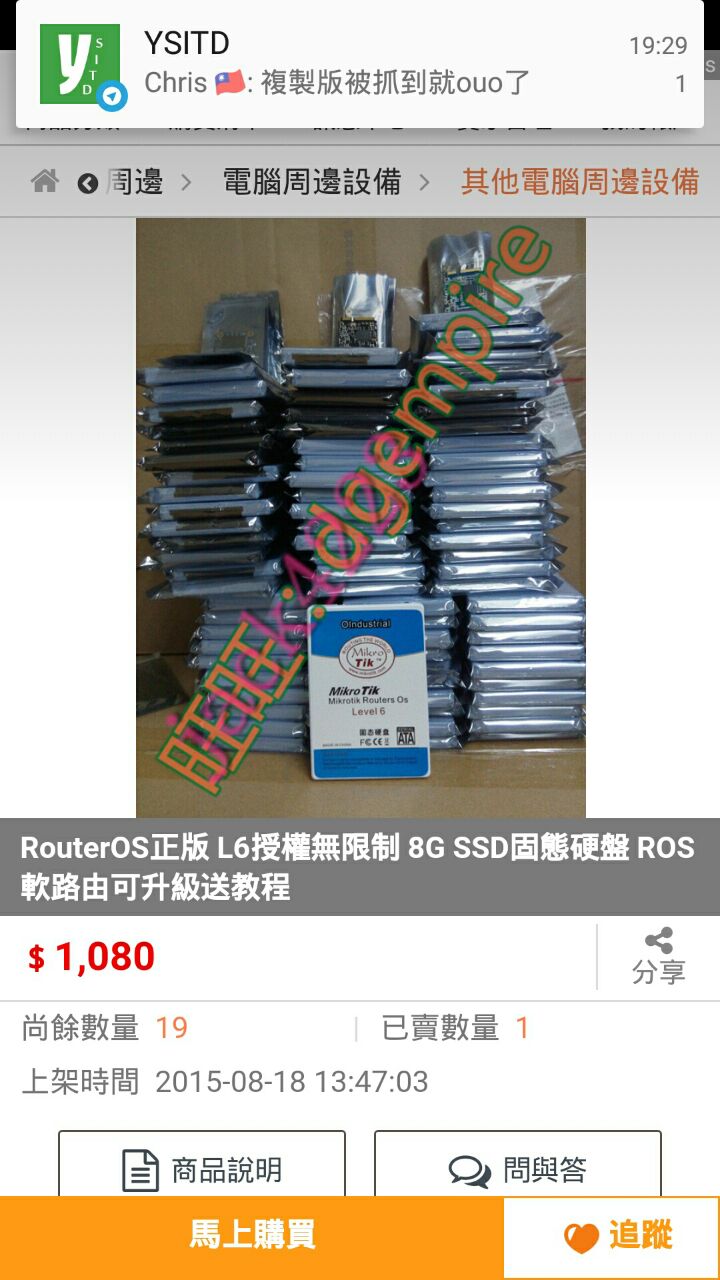The height and width of the screenshot is (1280, 720).
Task: Go to the home icon in breadcrumbs
Action: (44, 181)
